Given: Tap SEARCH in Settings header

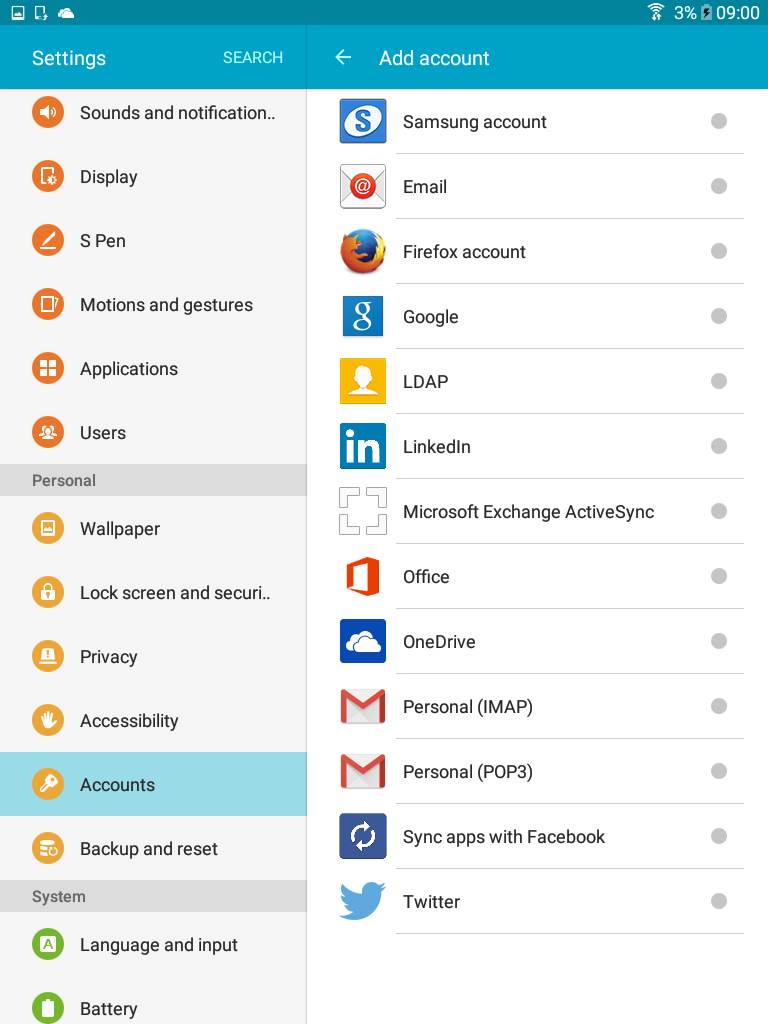Looking at the screenshot, I should click(252, 58).
